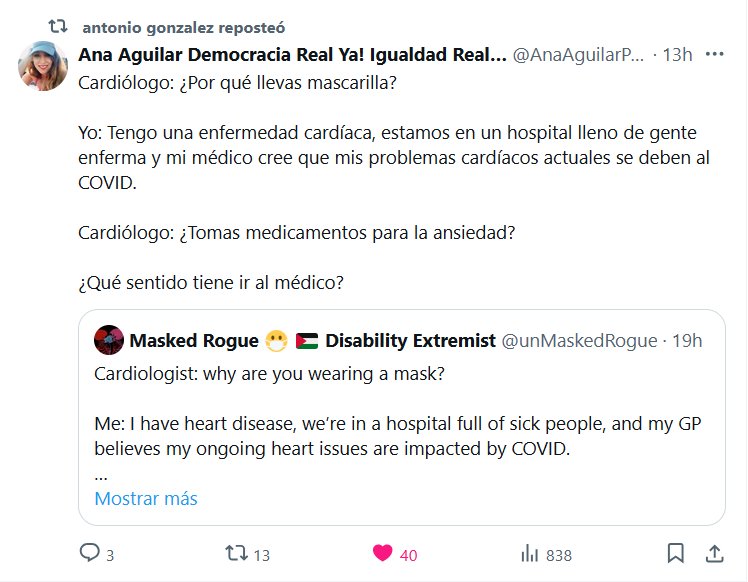Share Ana Aguilar's post
Image resolution: width=748 pixels, height=582 pixels.
click(715, 554)
